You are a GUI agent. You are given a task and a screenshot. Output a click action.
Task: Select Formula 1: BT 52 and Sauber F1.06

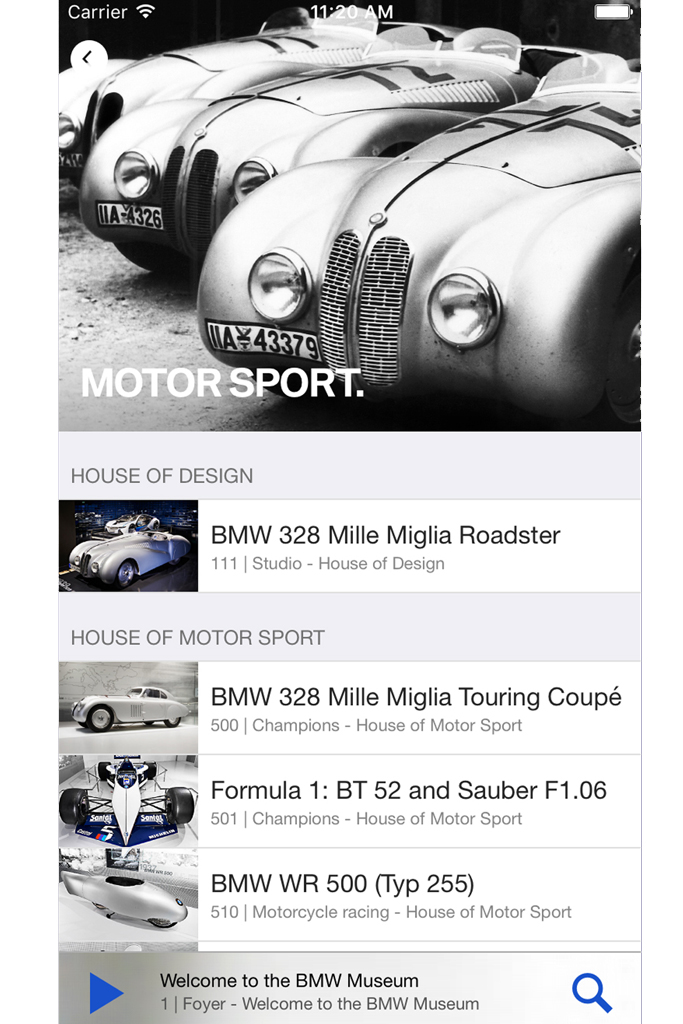[408, 802]
